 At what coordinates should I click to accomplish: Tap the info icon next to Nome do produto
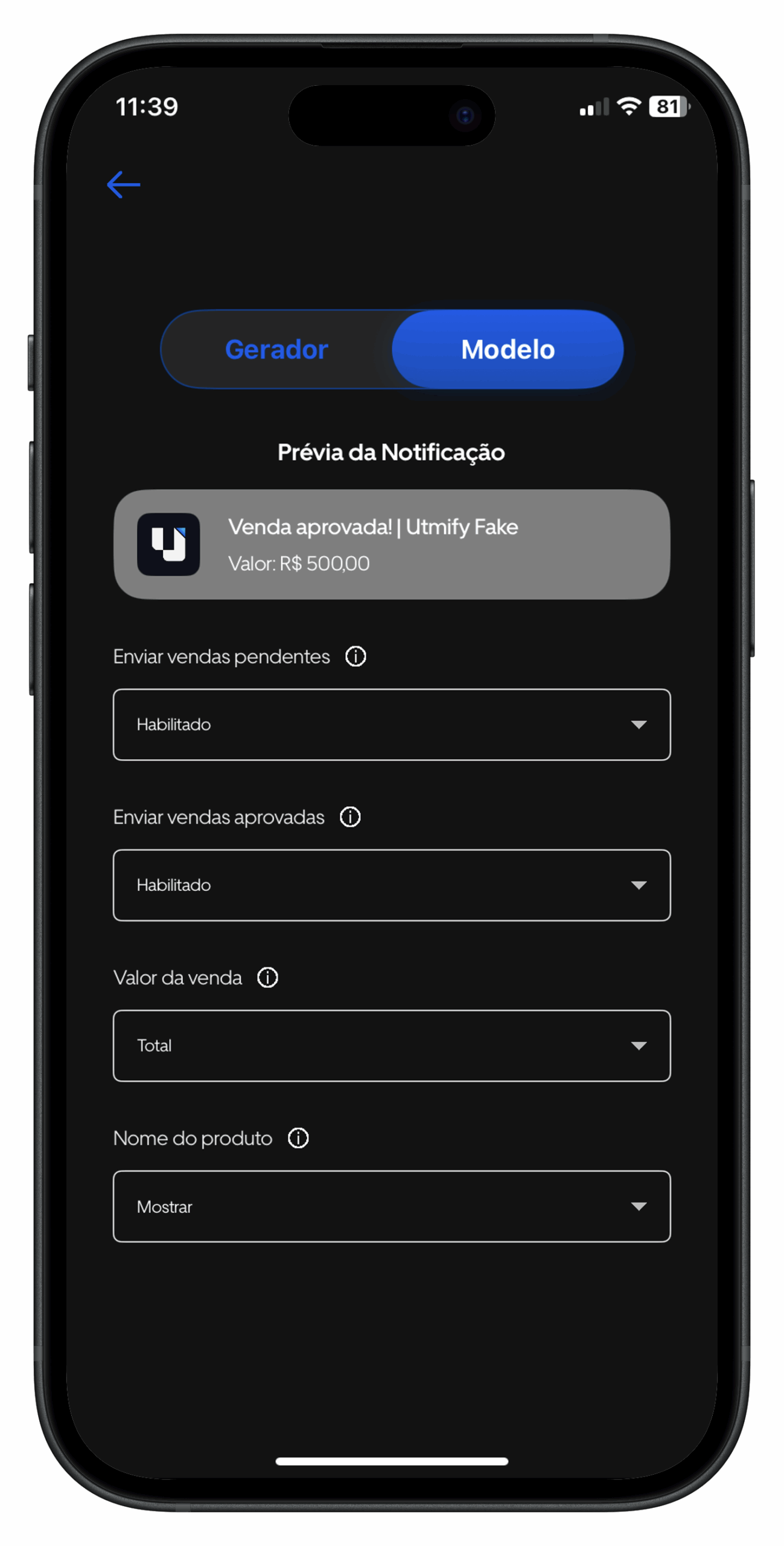tap(298, 1138)
